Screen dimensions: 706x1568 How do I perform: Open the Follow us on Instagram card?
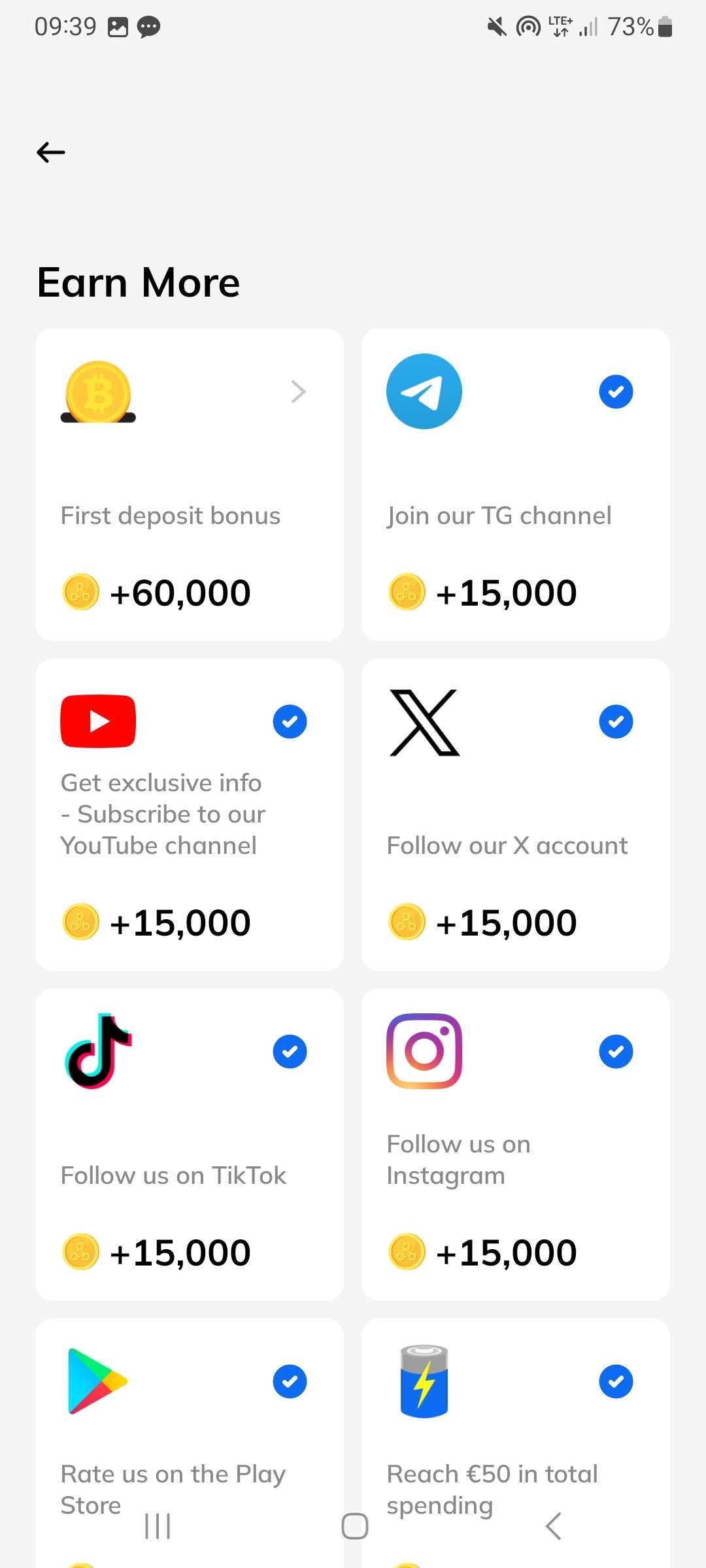point(516,1145)
